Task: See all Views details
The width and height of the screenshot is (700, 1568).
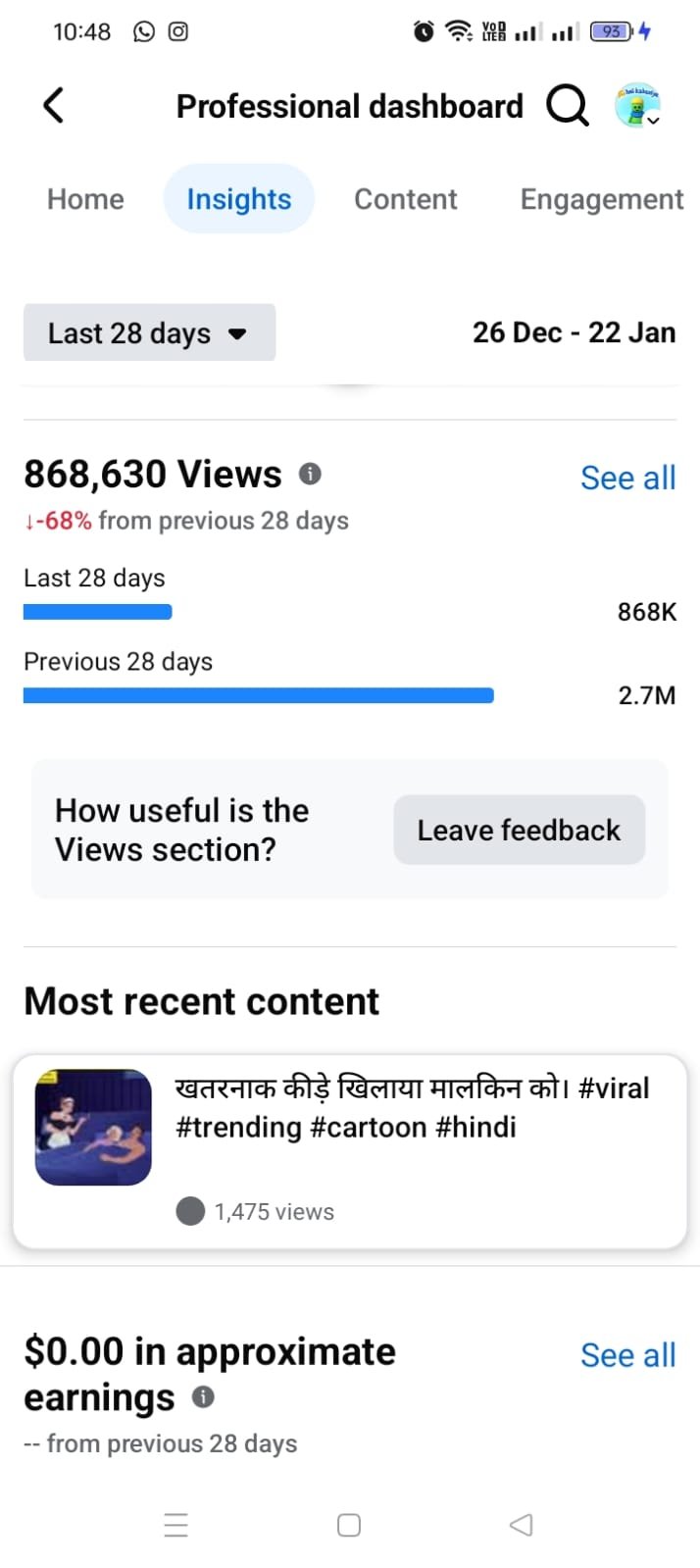Action: coord(627,478)
